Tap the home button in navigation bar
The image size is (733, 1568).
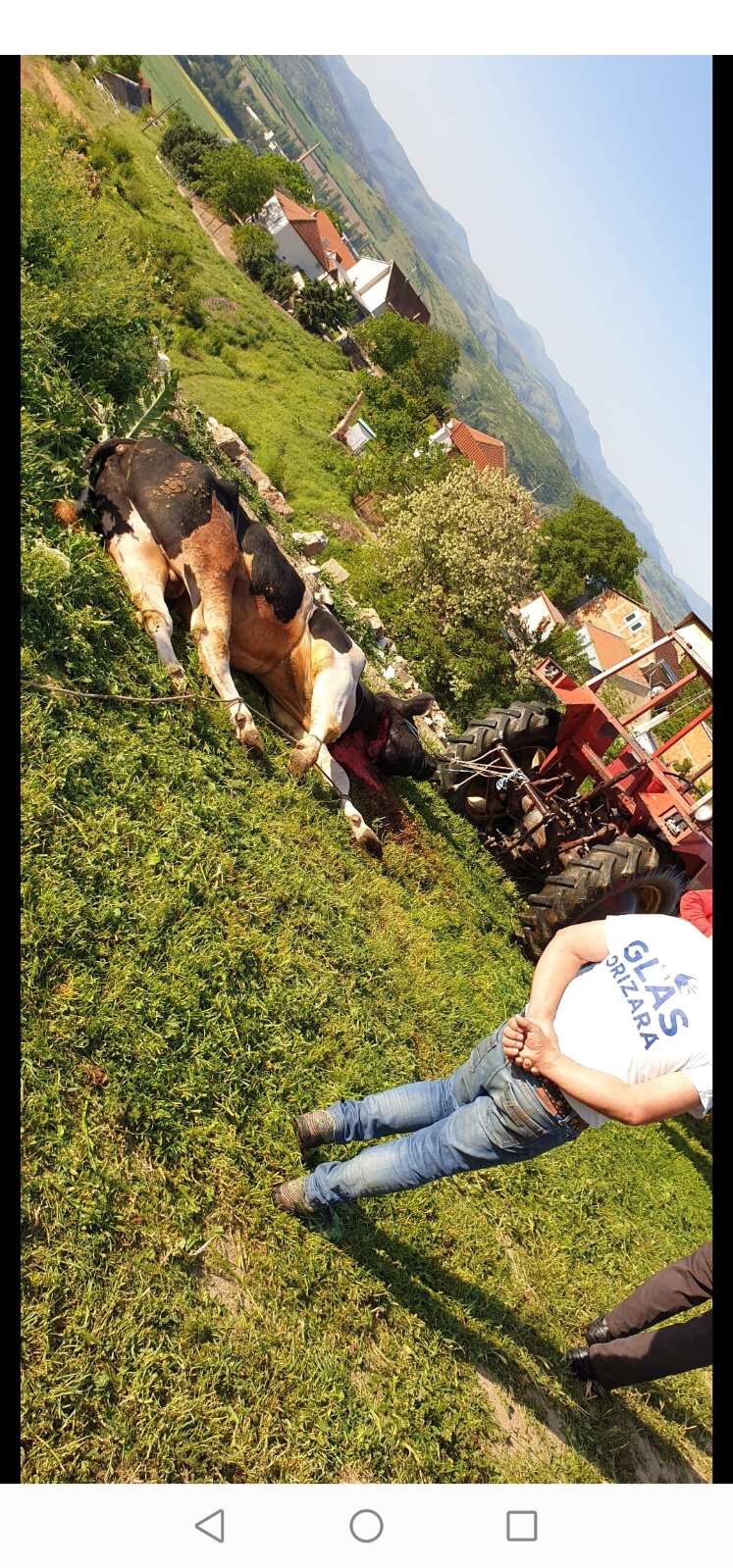[366, 1526]
